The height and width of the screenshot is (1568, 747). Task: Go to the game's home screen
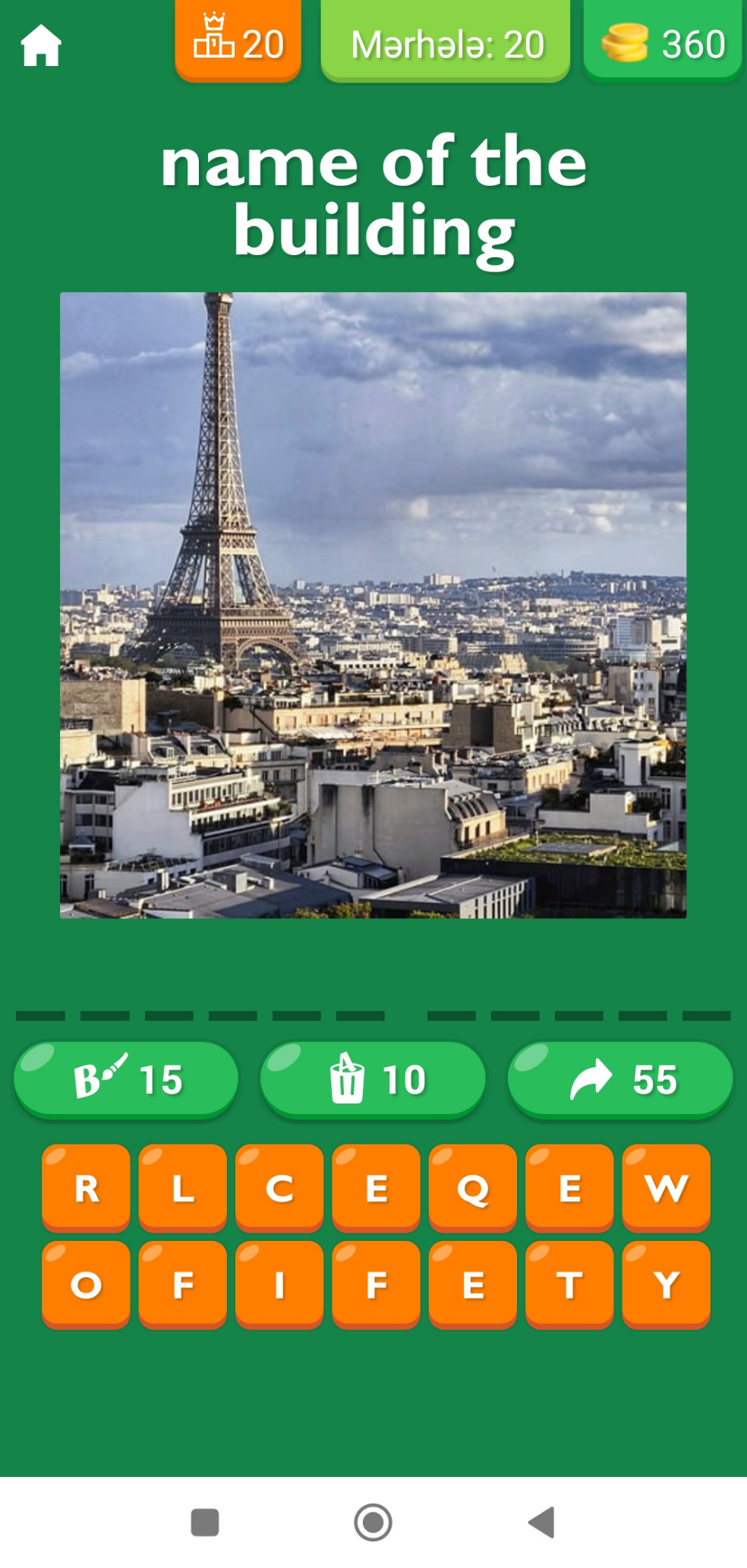pyautogui.click(x=41, y=46)
